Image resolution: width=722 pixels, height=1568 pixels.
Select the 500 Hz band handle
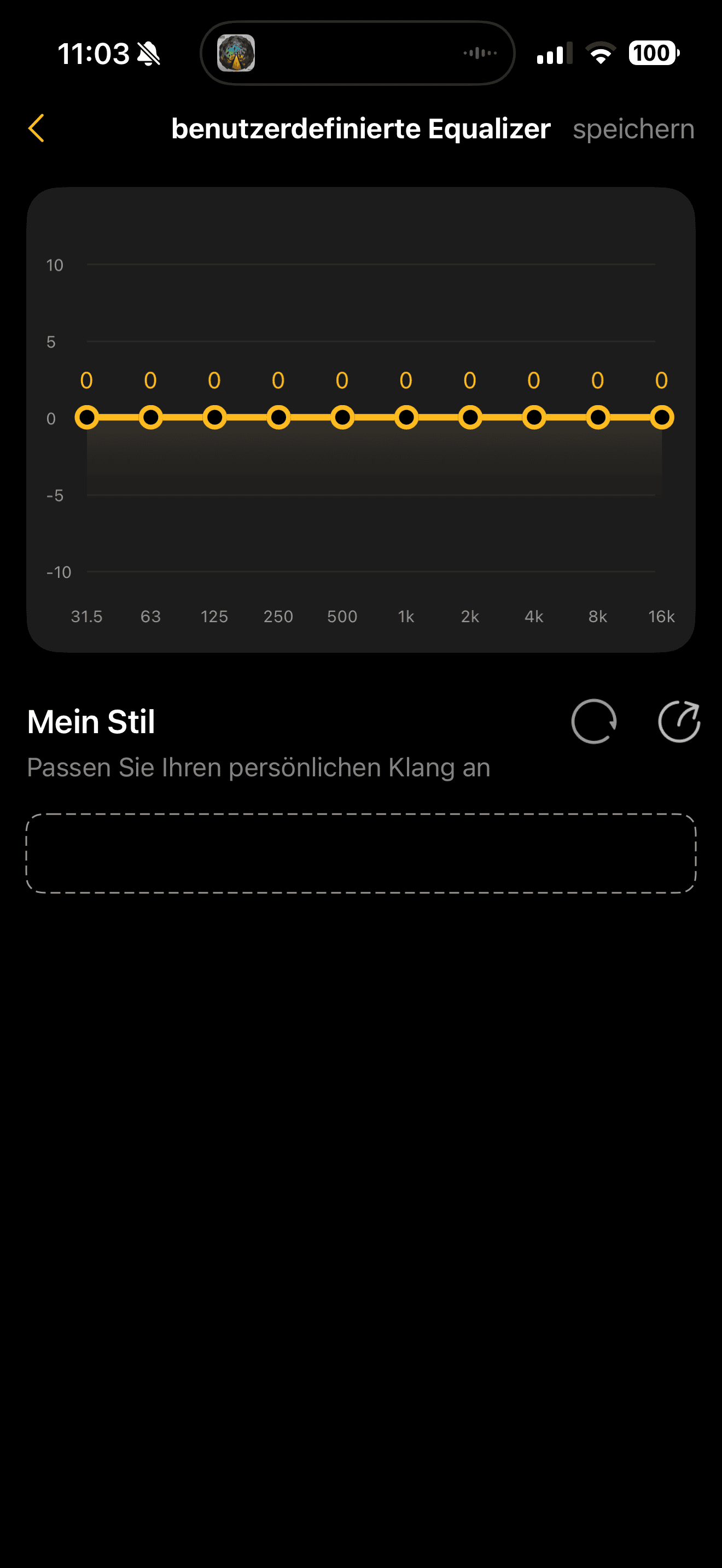342,418
